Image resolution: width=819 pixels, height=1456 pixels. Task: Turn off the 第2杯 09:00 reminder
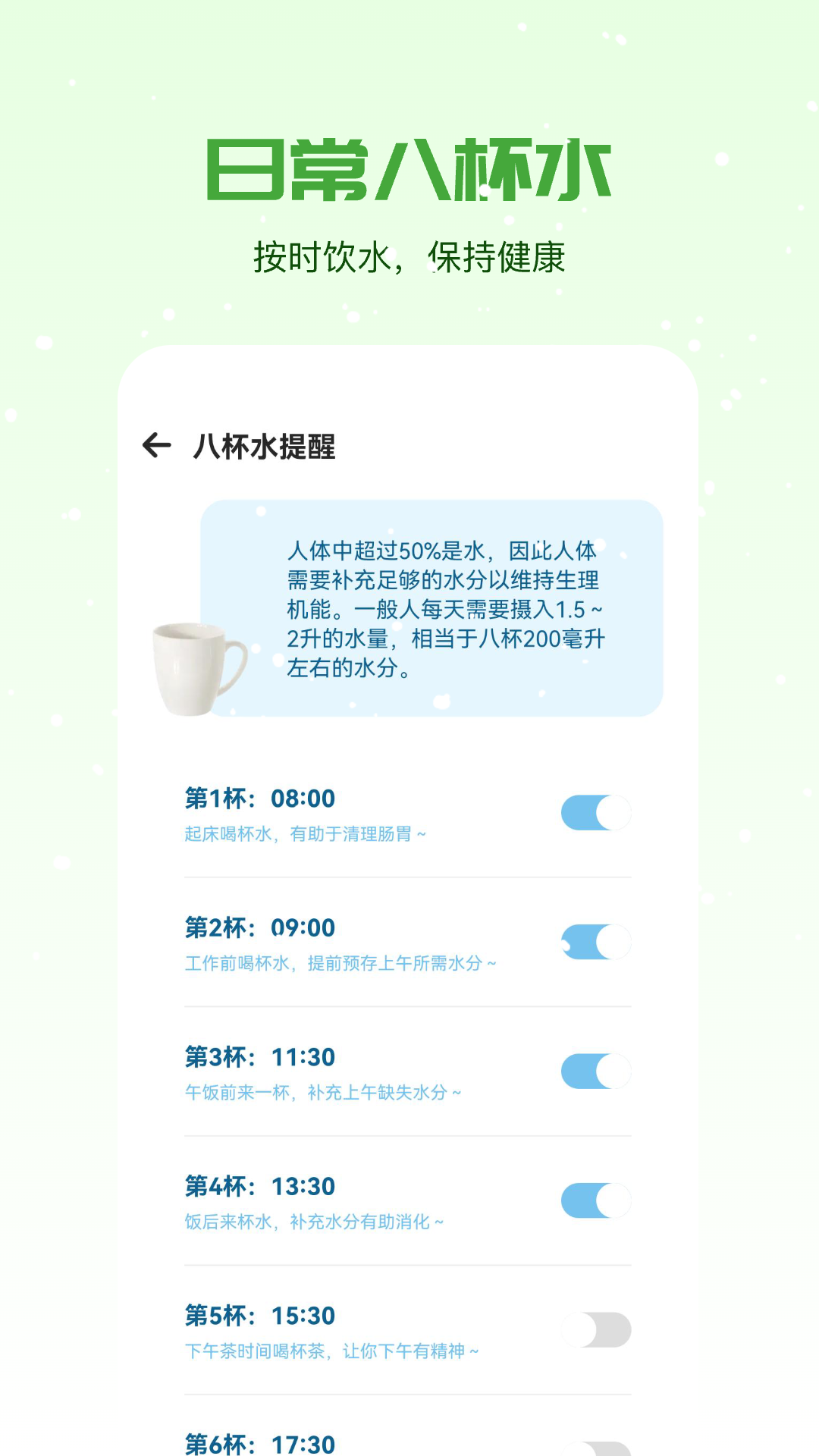[x=595, y=940]
